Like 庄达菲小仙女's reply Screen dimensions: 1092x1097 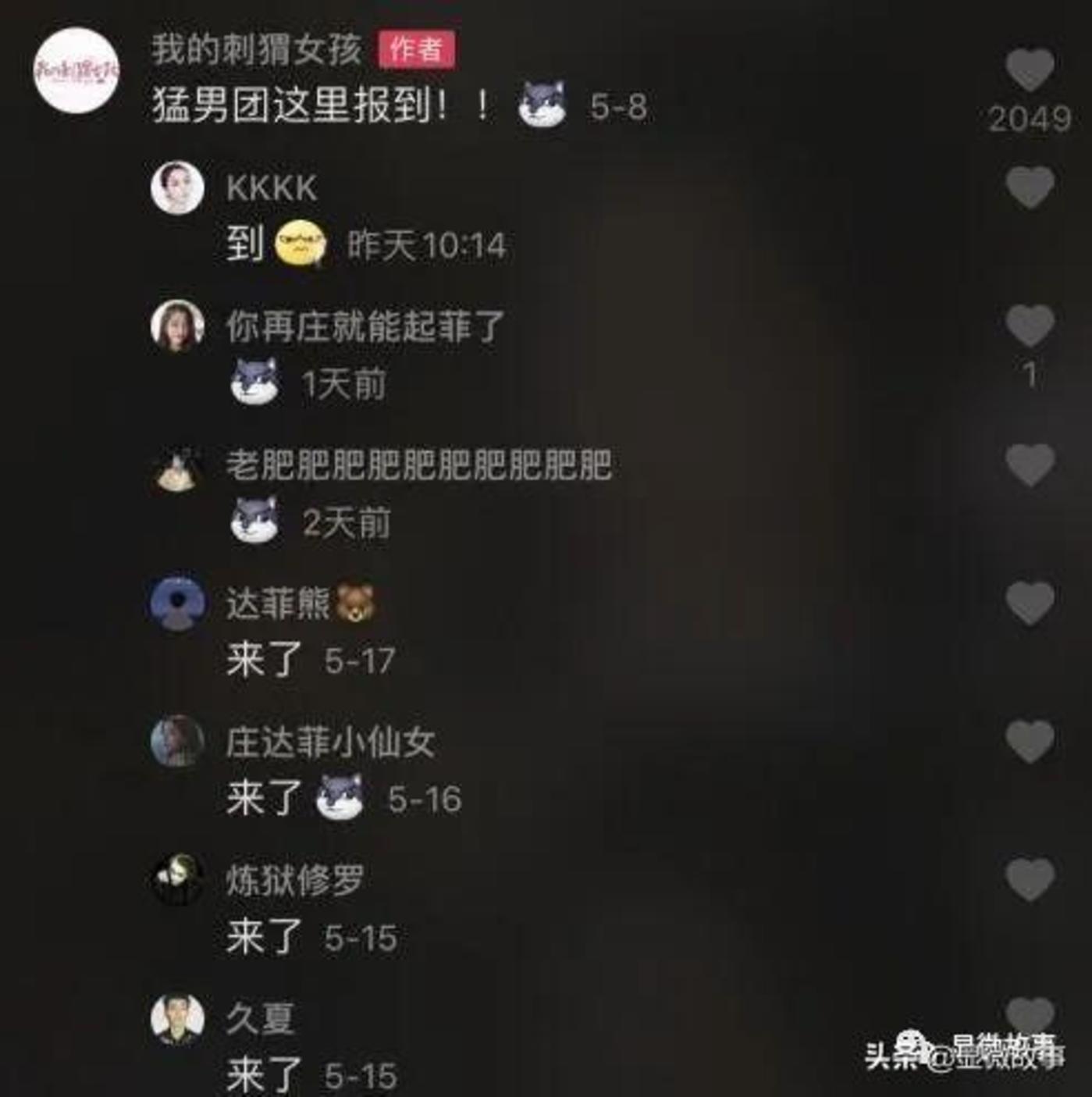1030,741
